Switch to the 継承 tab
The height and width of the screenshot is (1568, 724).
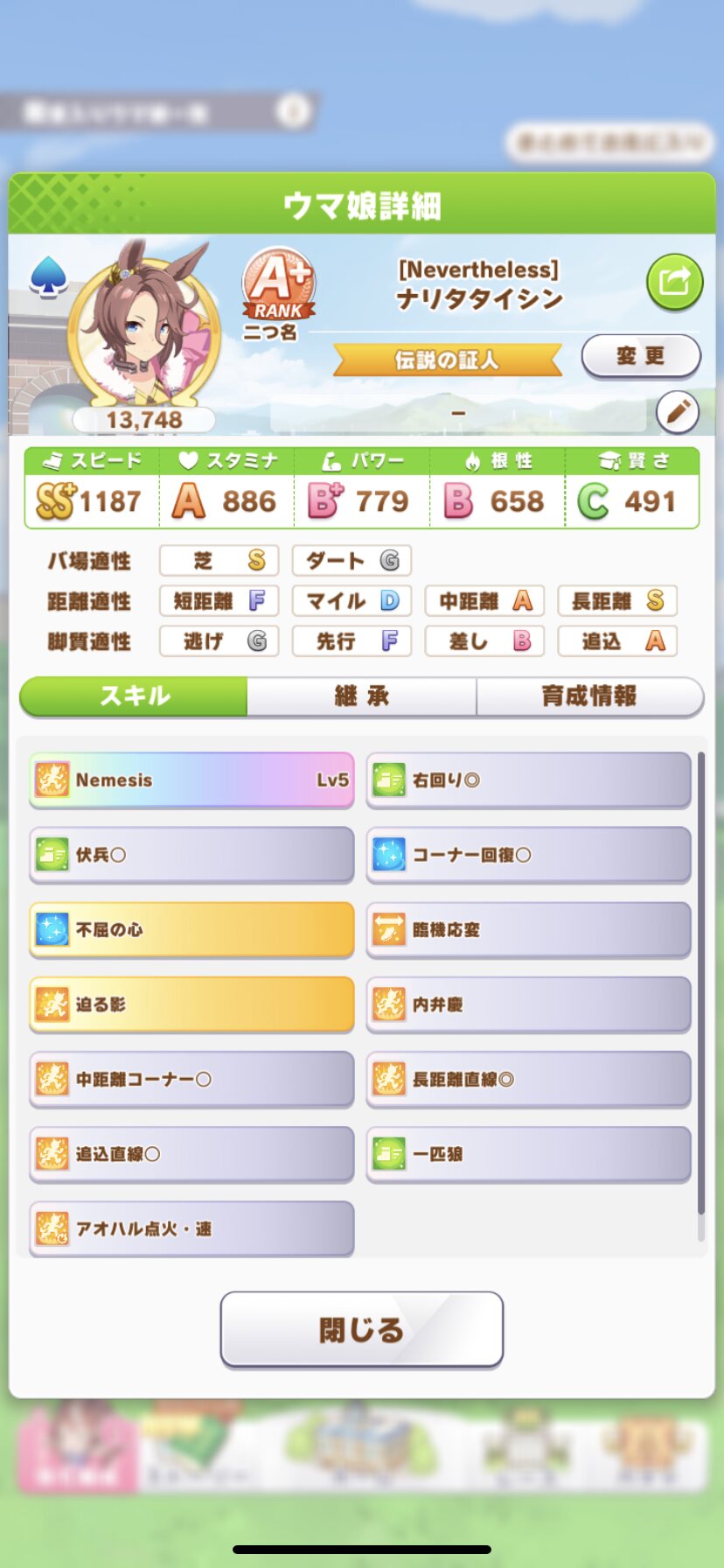tap(361, 696)
